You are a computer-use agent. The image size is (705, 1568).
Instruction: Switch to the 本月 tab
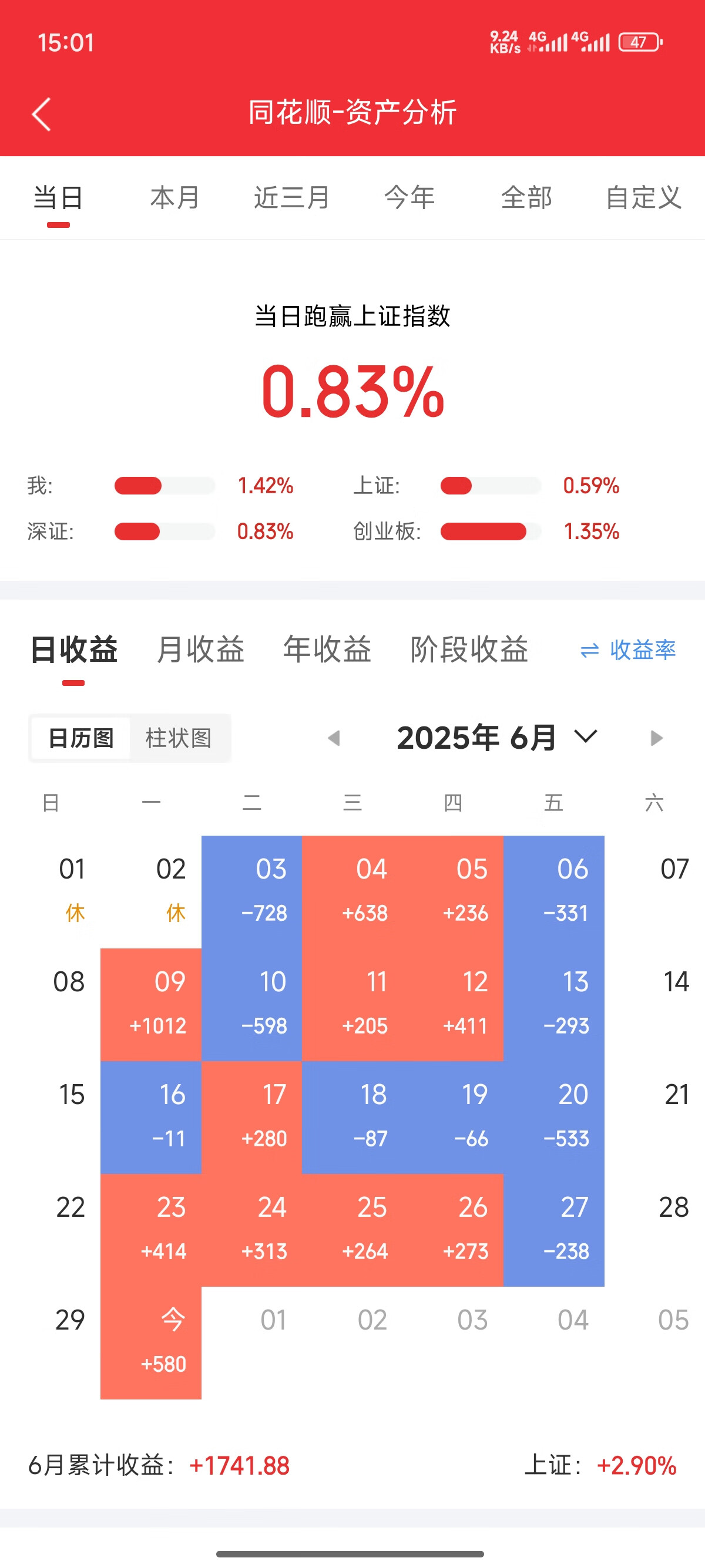point(175,197)
